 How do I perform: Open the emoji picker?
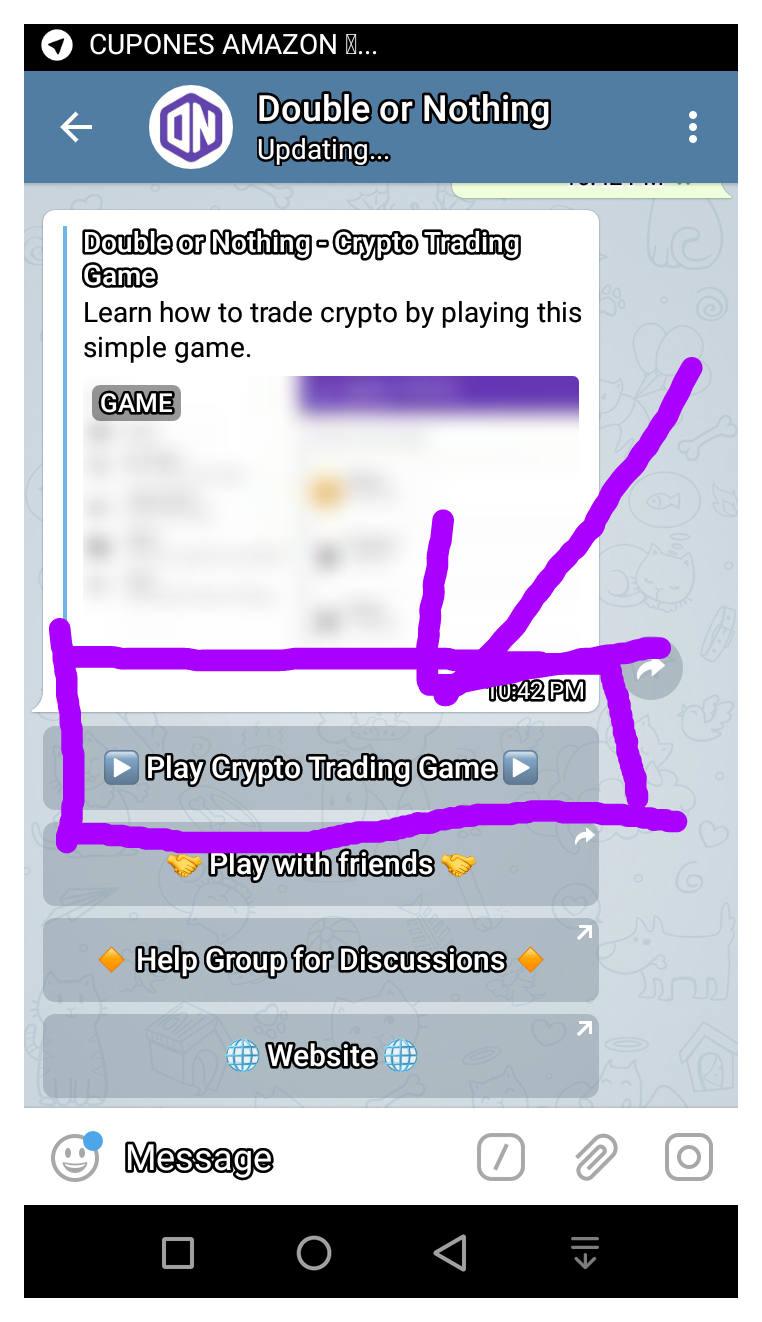75,1158
